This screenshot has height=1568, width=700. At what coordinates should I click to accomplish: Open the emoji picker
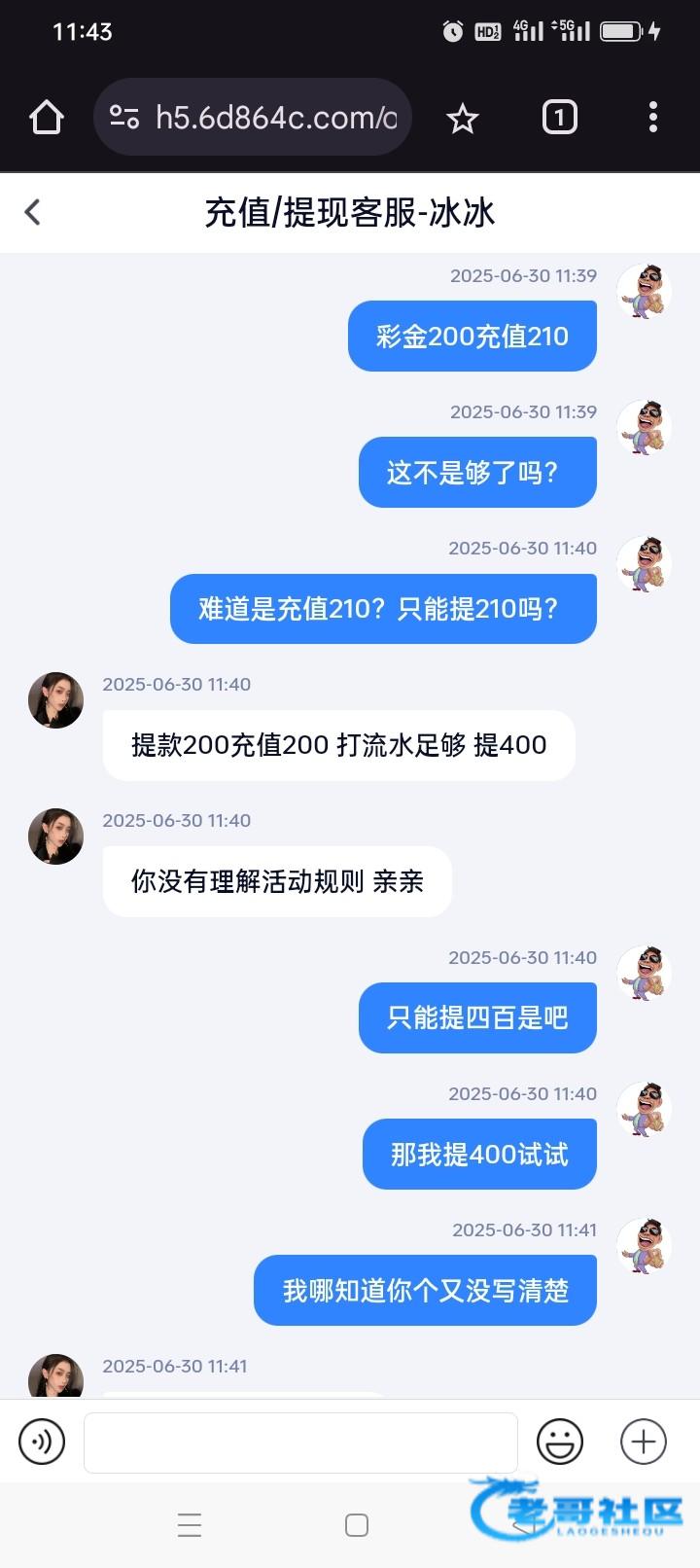point(560,1441)
